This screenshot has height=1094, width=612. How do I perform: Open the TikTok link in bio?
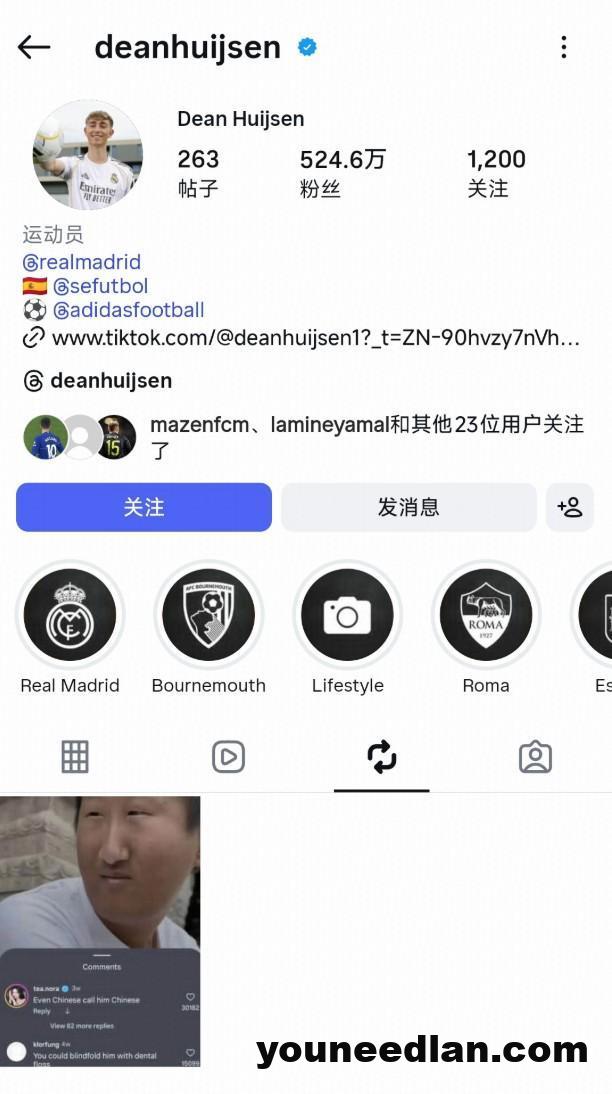pos(315,338)
